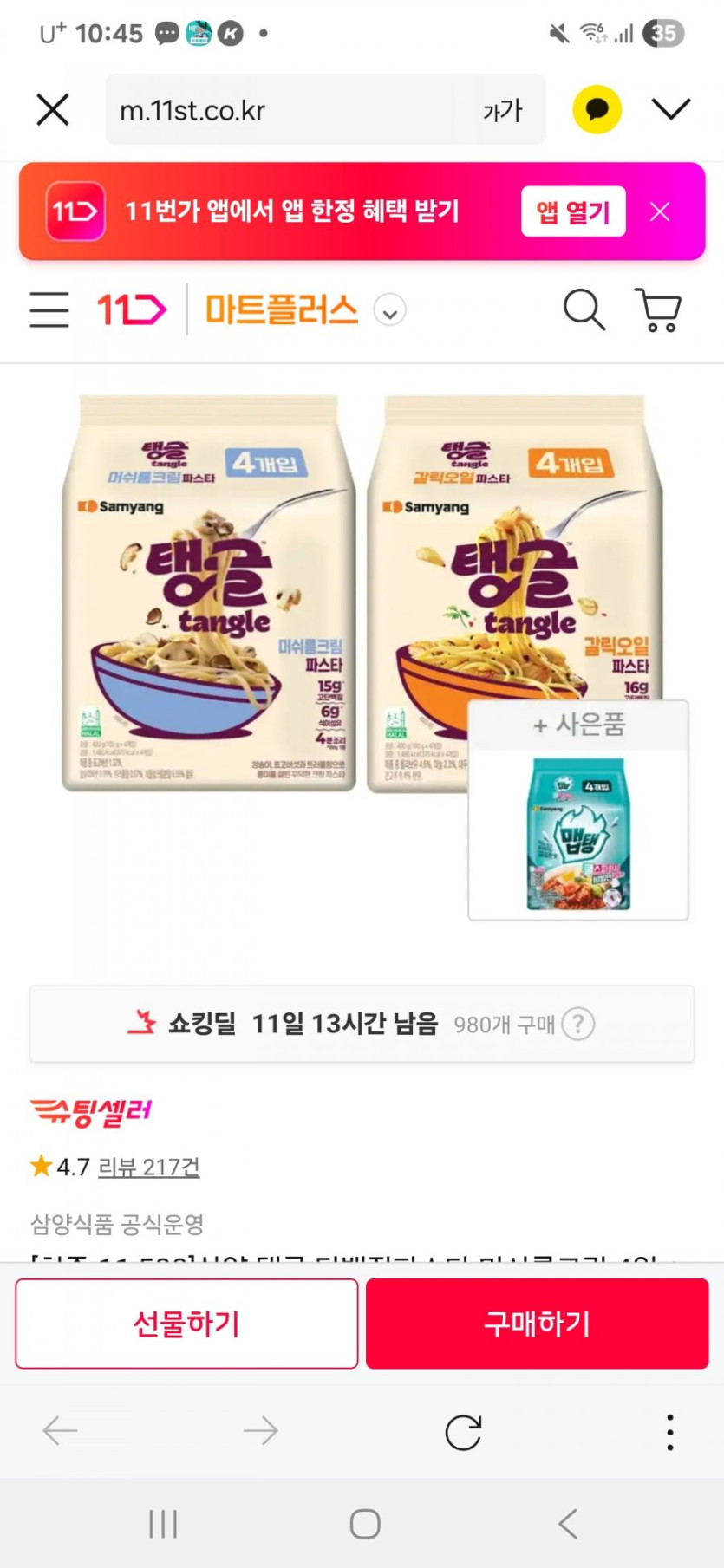Viewport: 724px width, 1568px height.
Task: Open the hamburger menu
Action: pyautogui.click(x=49, y=309)
